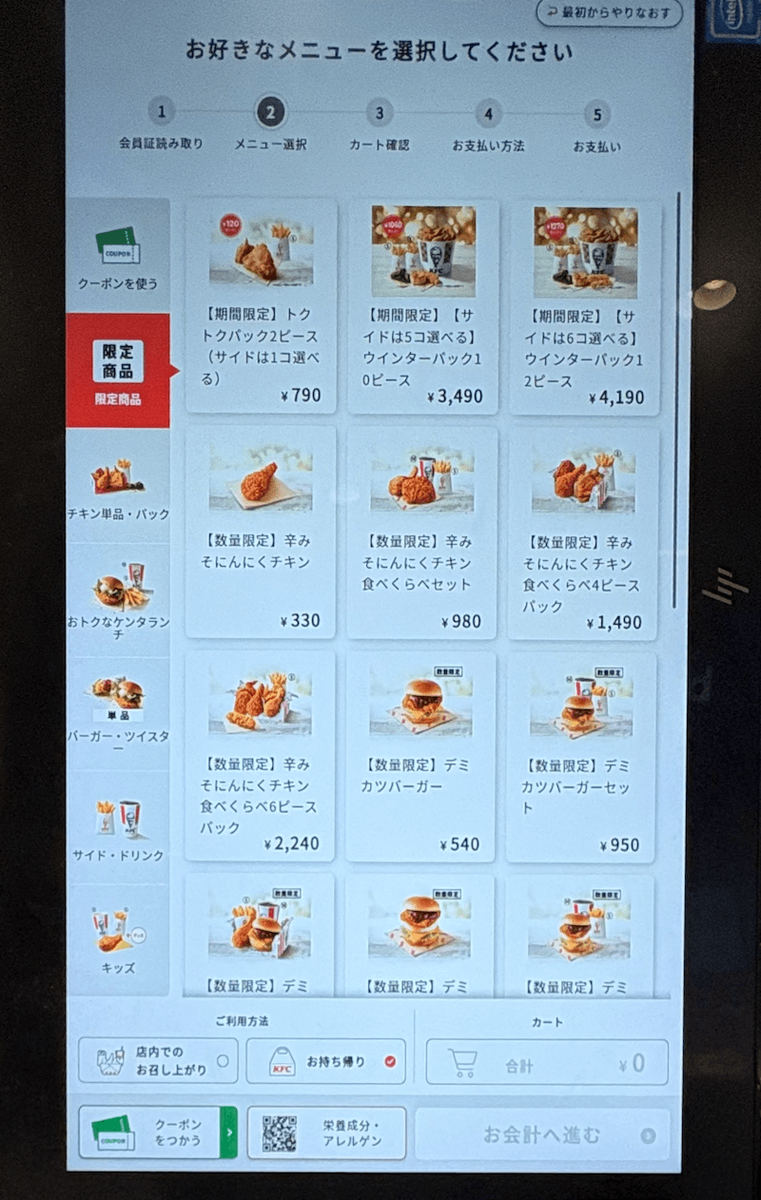Pick 食べくらべ6ピースパック for ¥2,240
Viewport: 761px width, 1200px height.
coord(260,756)
